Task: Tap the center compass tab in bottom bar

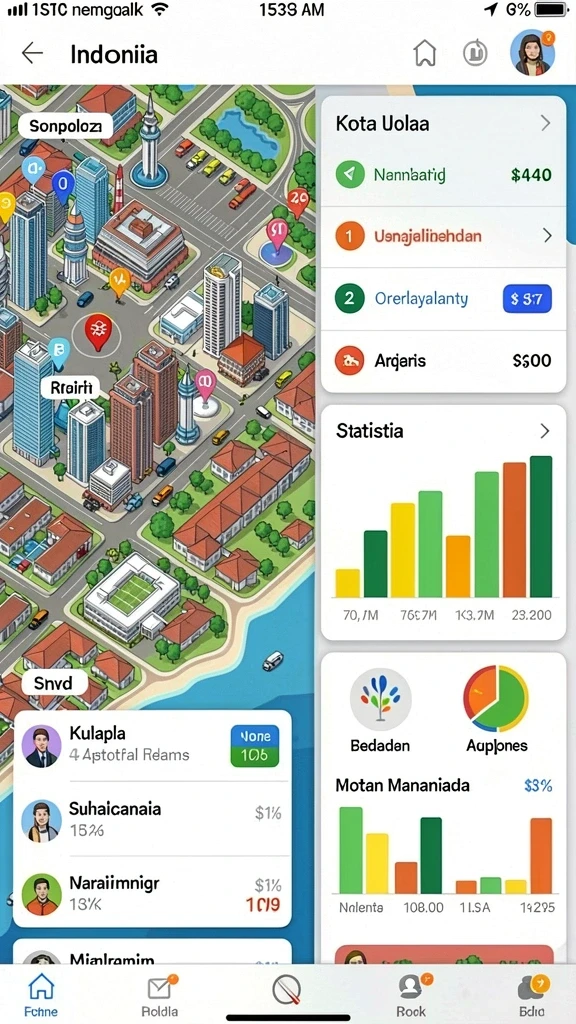Action: 287,991
